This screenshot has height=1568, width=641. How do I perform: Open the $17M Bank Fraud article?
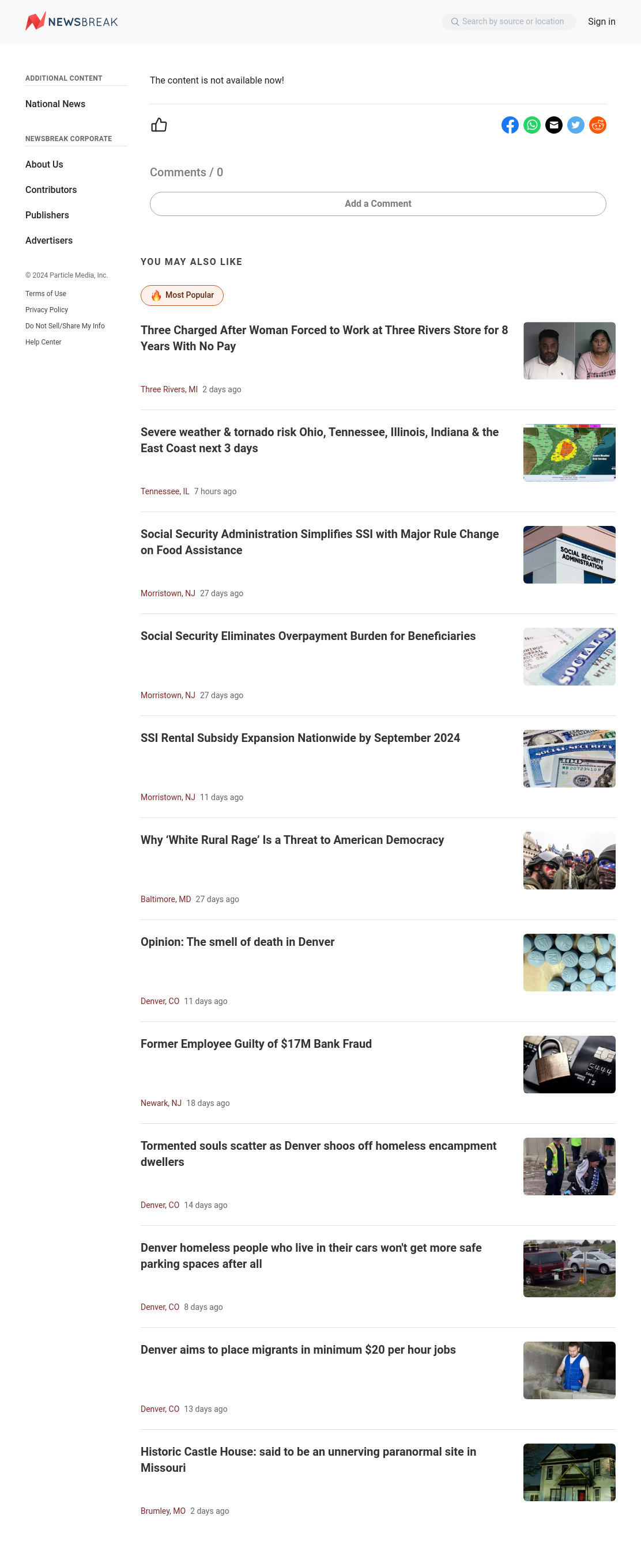point(256,1044)
